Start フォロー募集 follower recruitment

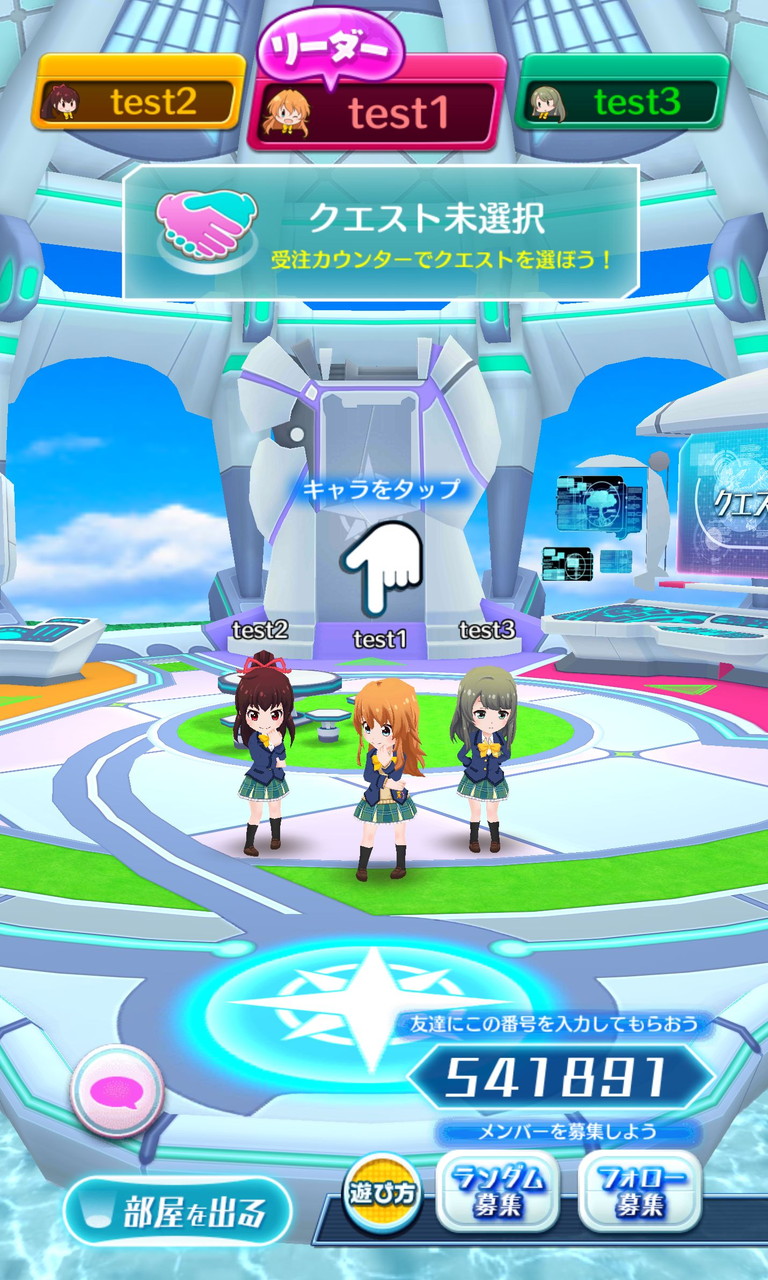click(x=640, y=1191)
